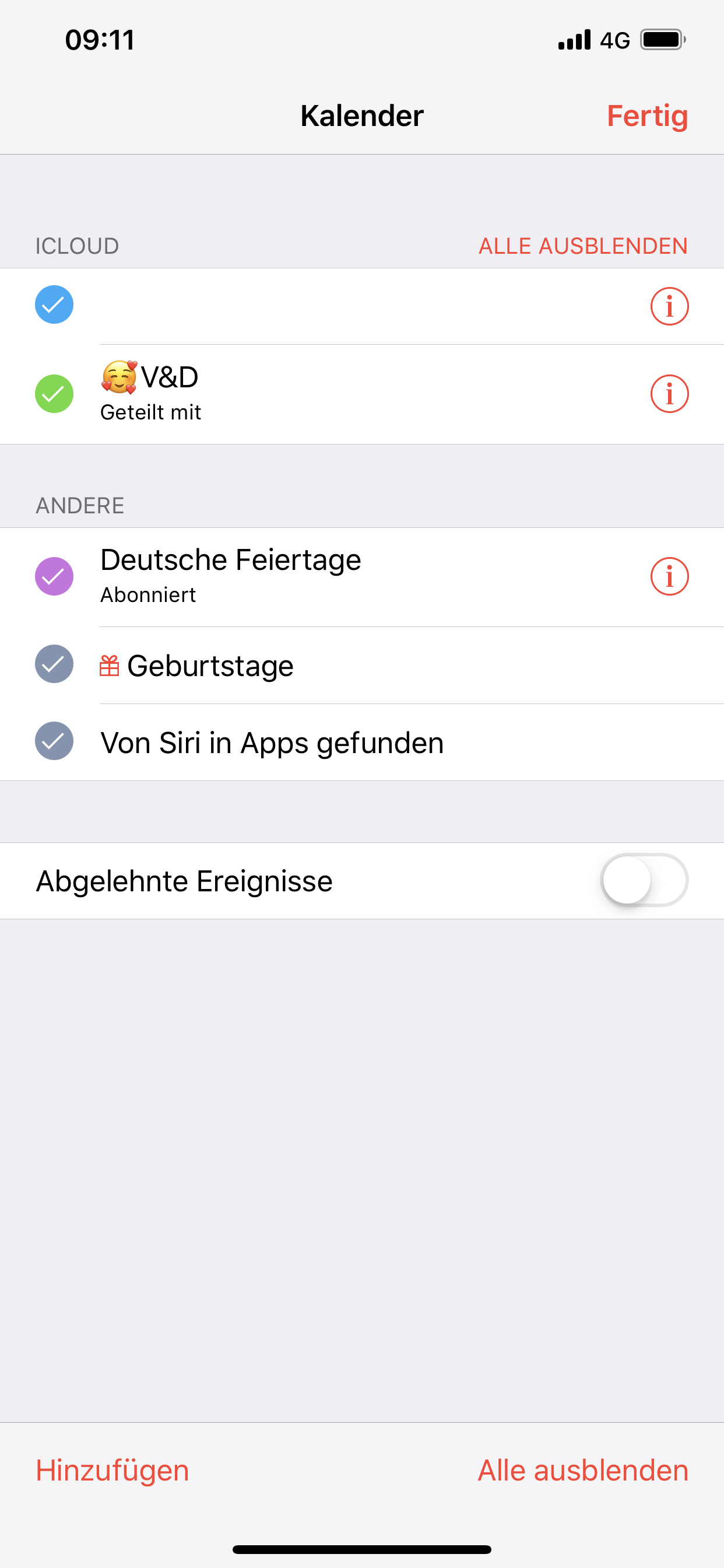
Task: Tap Alle ausblenden in the bottom bar
Action: [x=582, y=1470]
